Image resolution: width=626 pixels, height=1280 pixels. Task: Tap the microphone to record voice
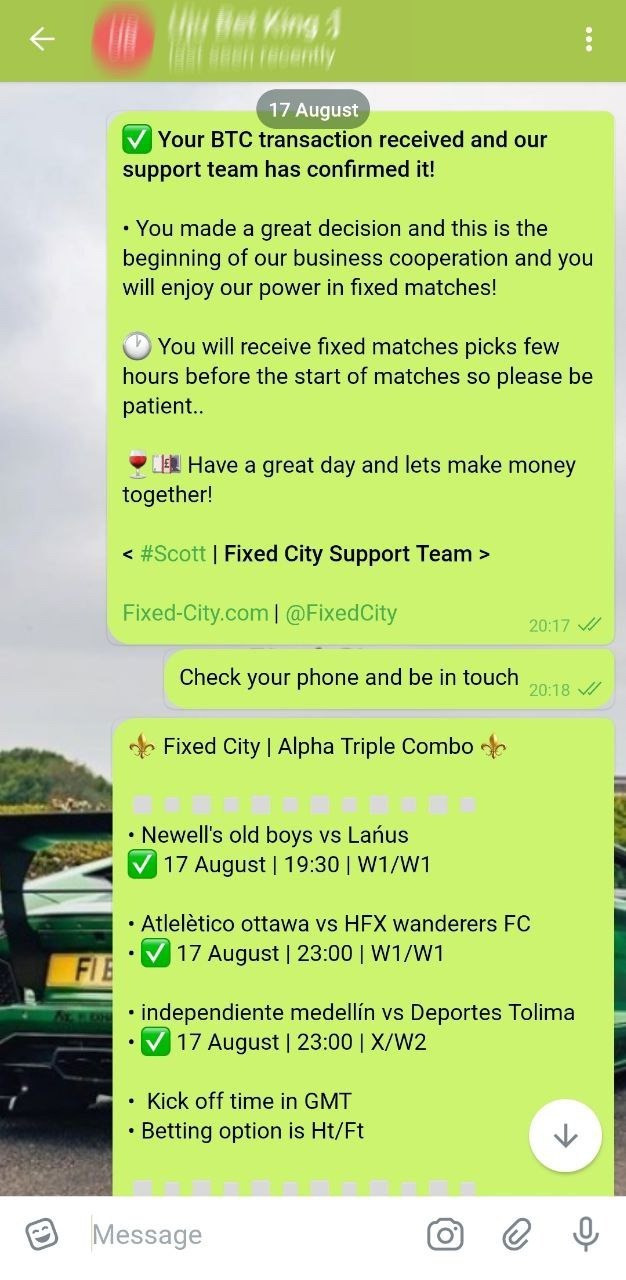(585, 1236)
